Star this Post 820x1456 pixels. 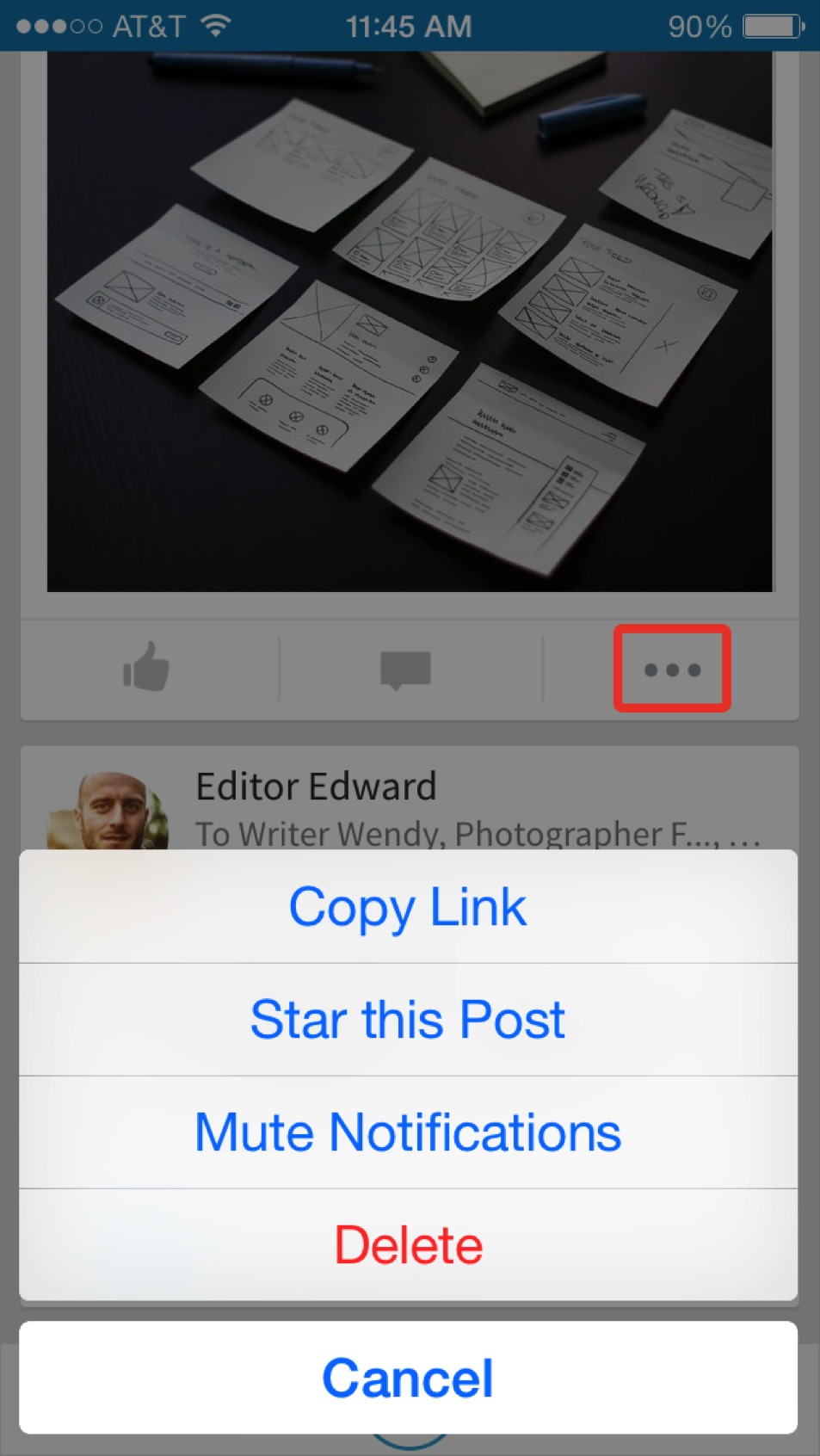coord(408,1020)
